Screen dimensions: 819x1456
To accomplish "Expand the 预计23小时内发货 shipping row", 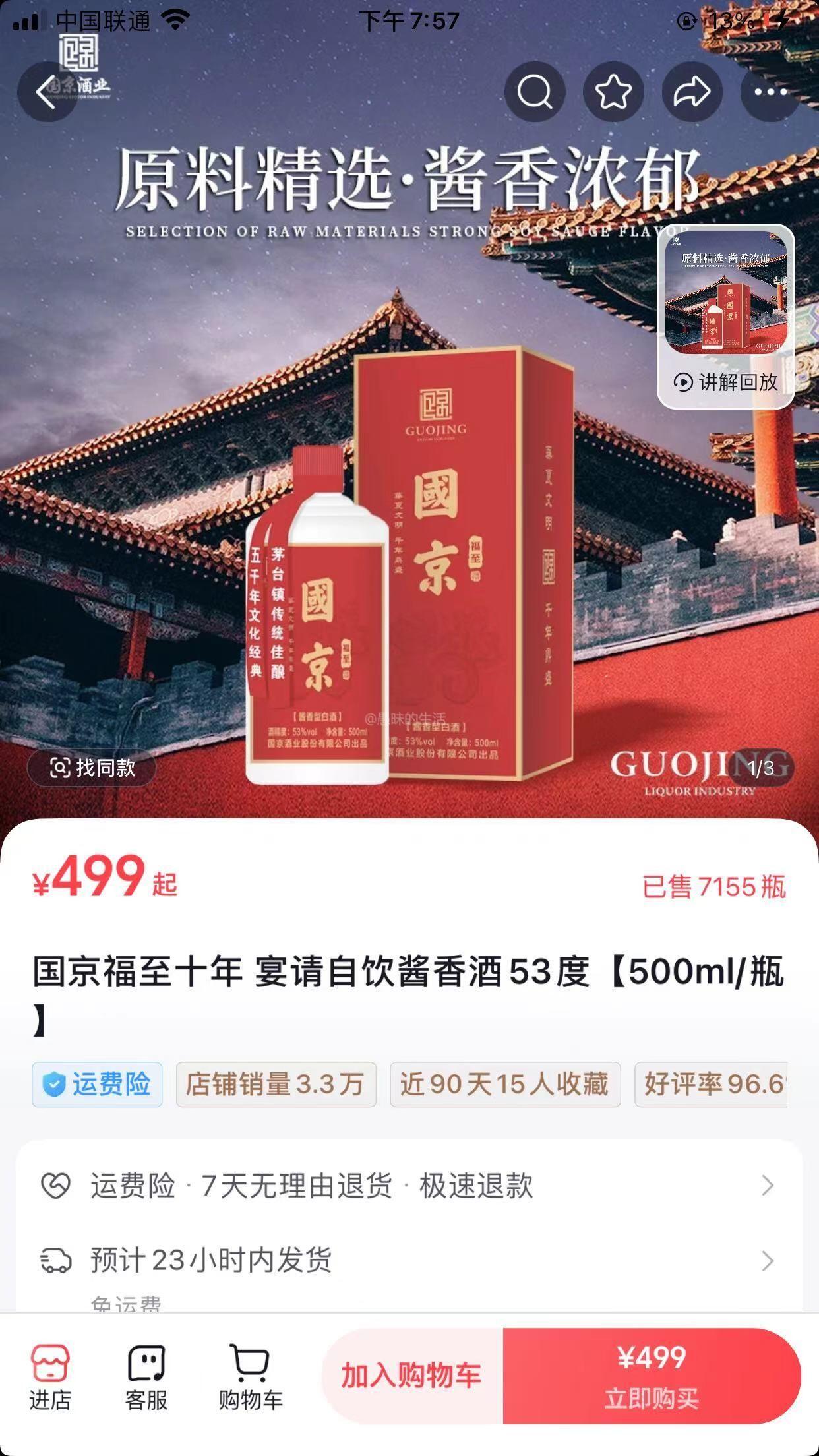I will coord(409,1260).
